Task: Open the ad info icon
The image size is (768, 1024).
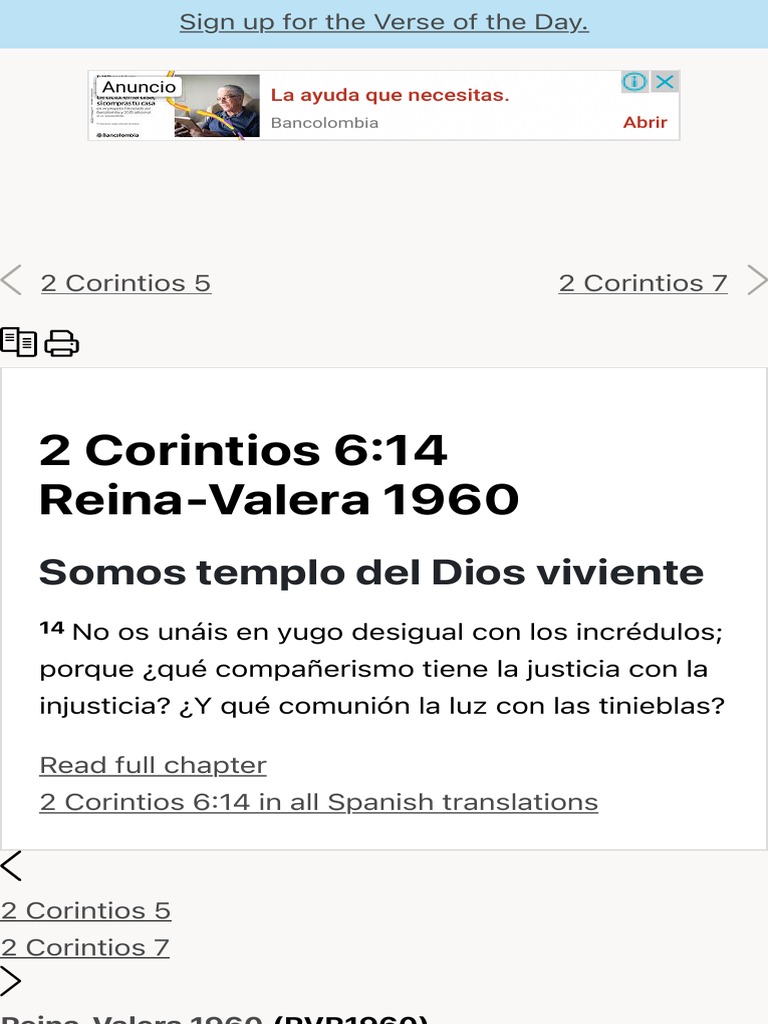Action: (x=635, y=82)
